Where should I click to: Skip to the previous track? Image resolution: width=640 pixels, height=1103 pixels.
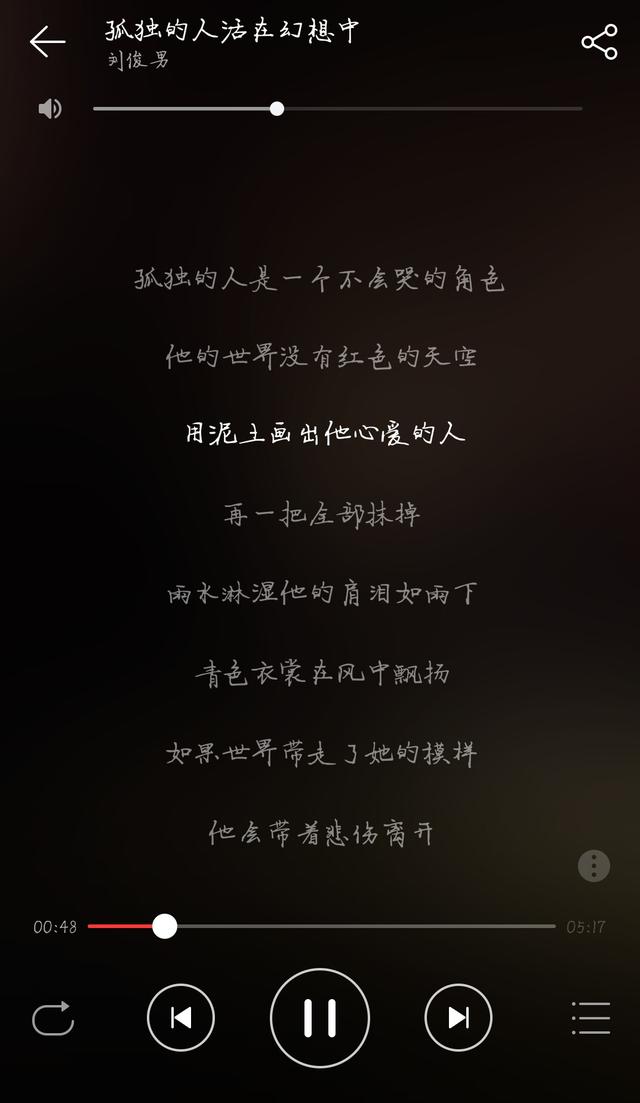click(181, 1017)
